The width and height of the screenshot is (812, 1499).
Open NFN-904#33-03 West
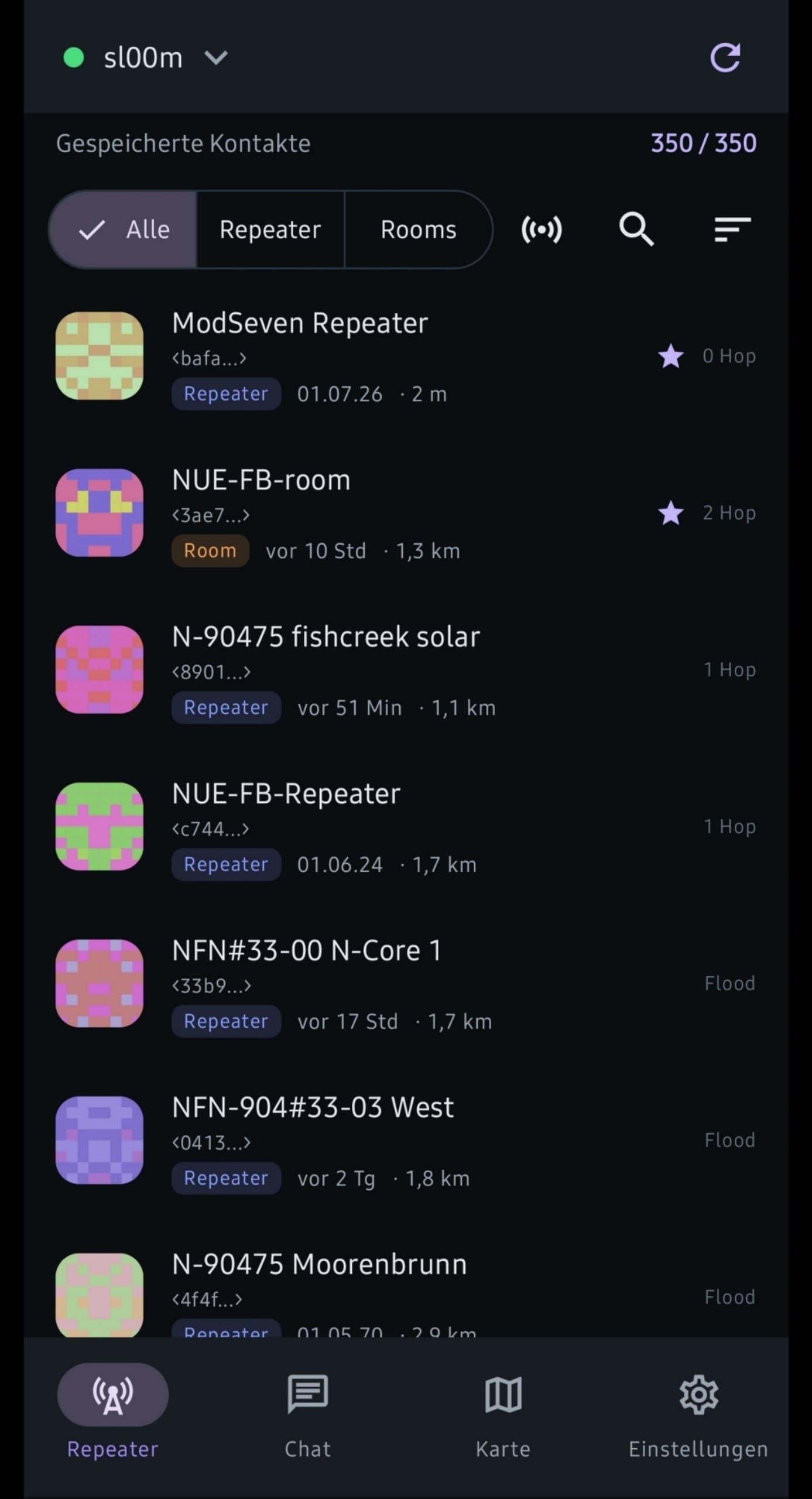click(406, 1141)
